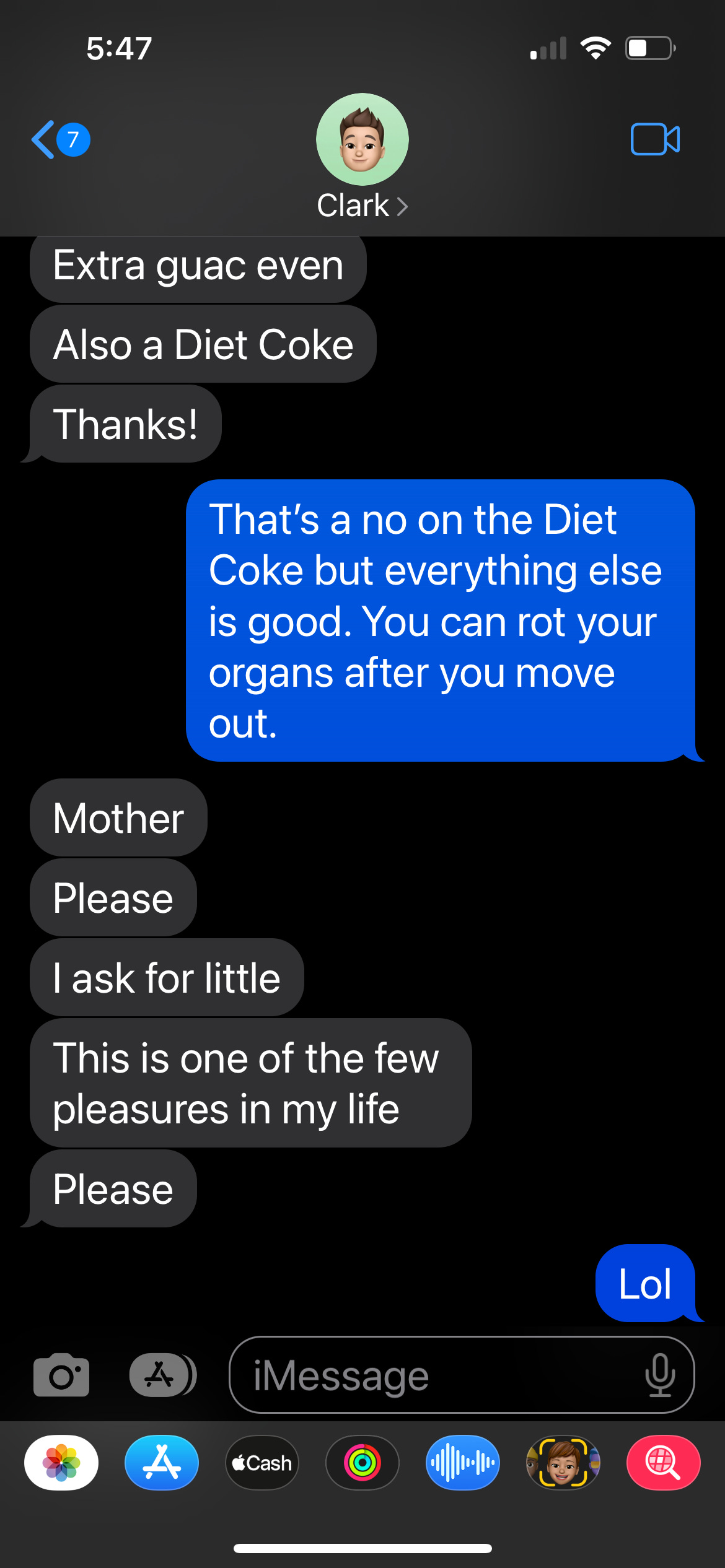Start a FaceTime video call
725x1568 pixels.
pos(655,139)
